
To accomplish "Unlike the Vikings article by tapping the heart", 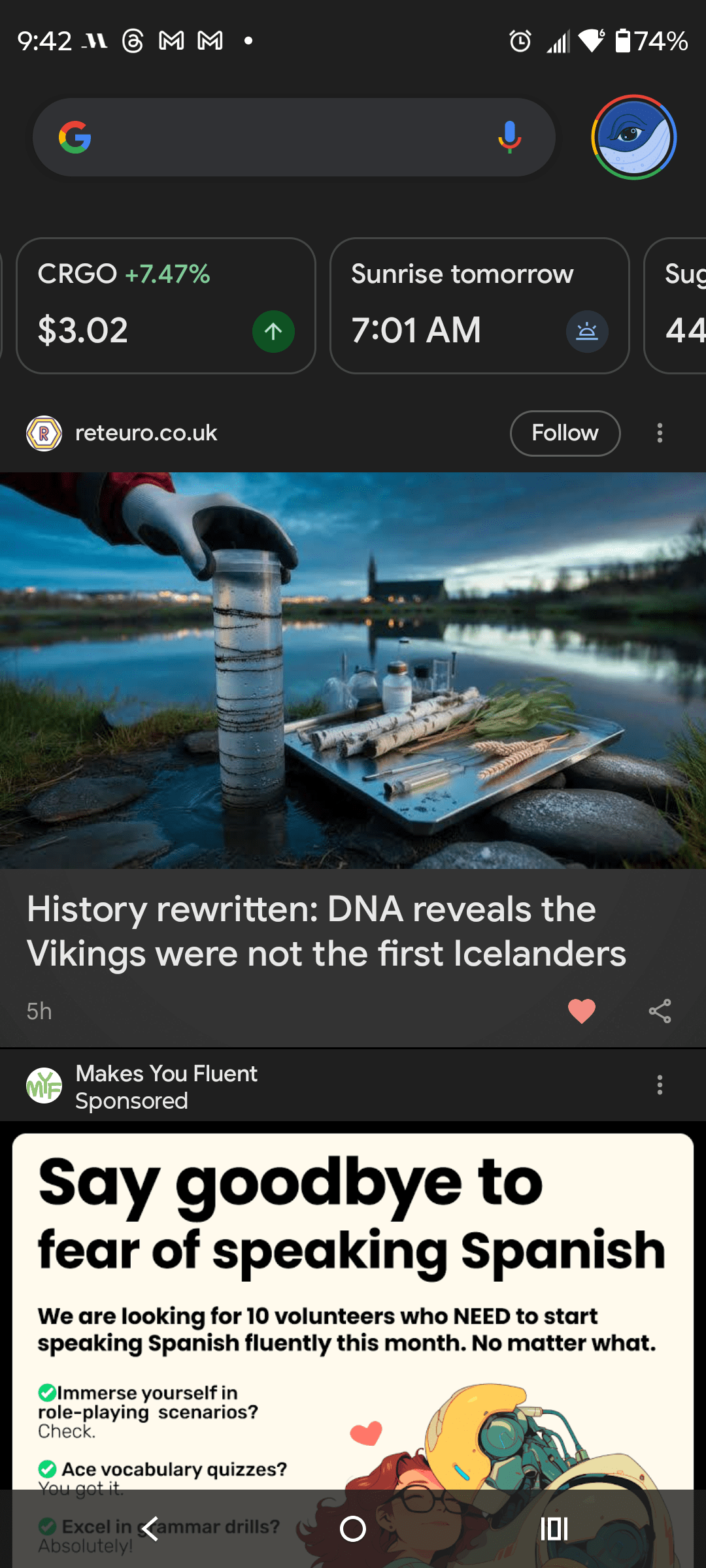I will click(x=581, y=1010).
